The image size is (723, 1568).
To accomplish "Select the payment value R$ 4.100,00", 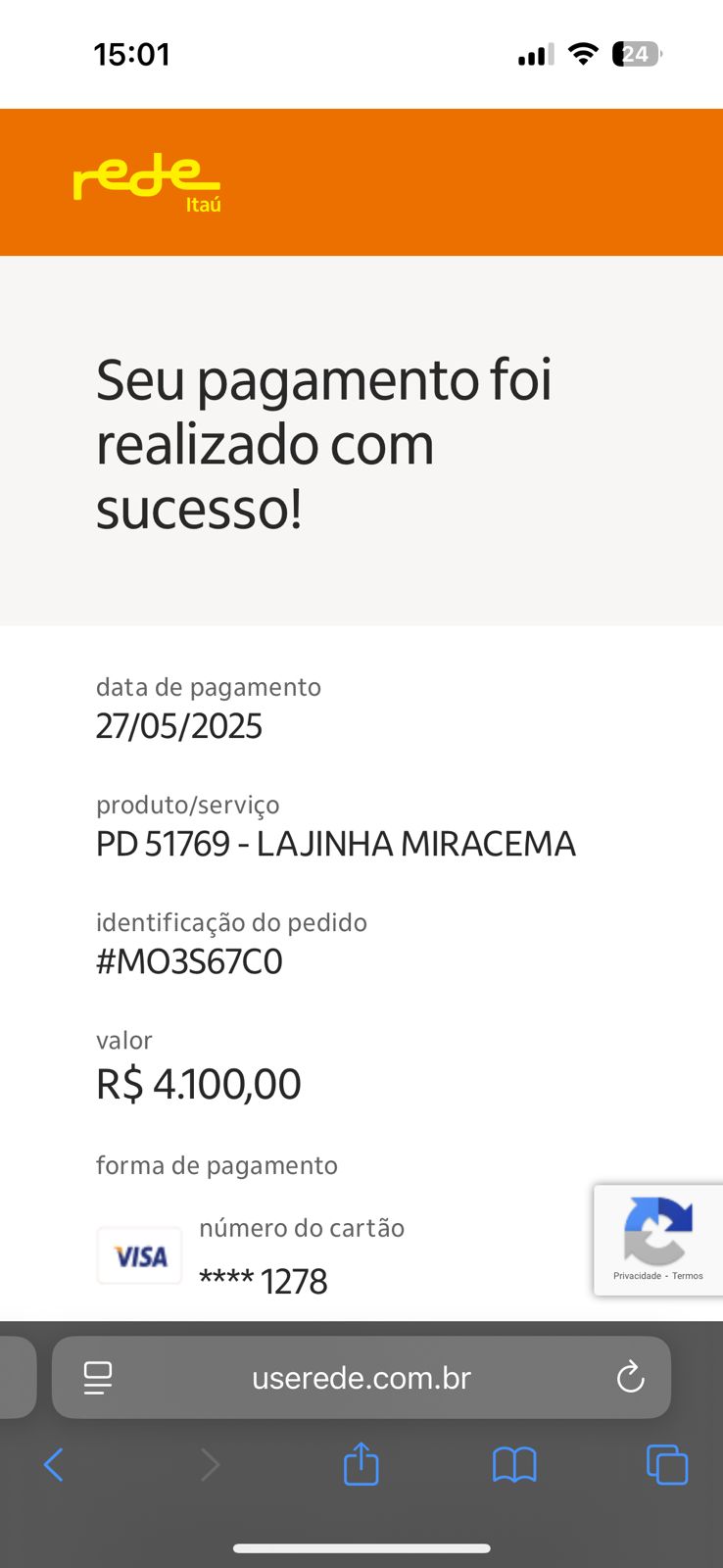I will point(199,1083).
